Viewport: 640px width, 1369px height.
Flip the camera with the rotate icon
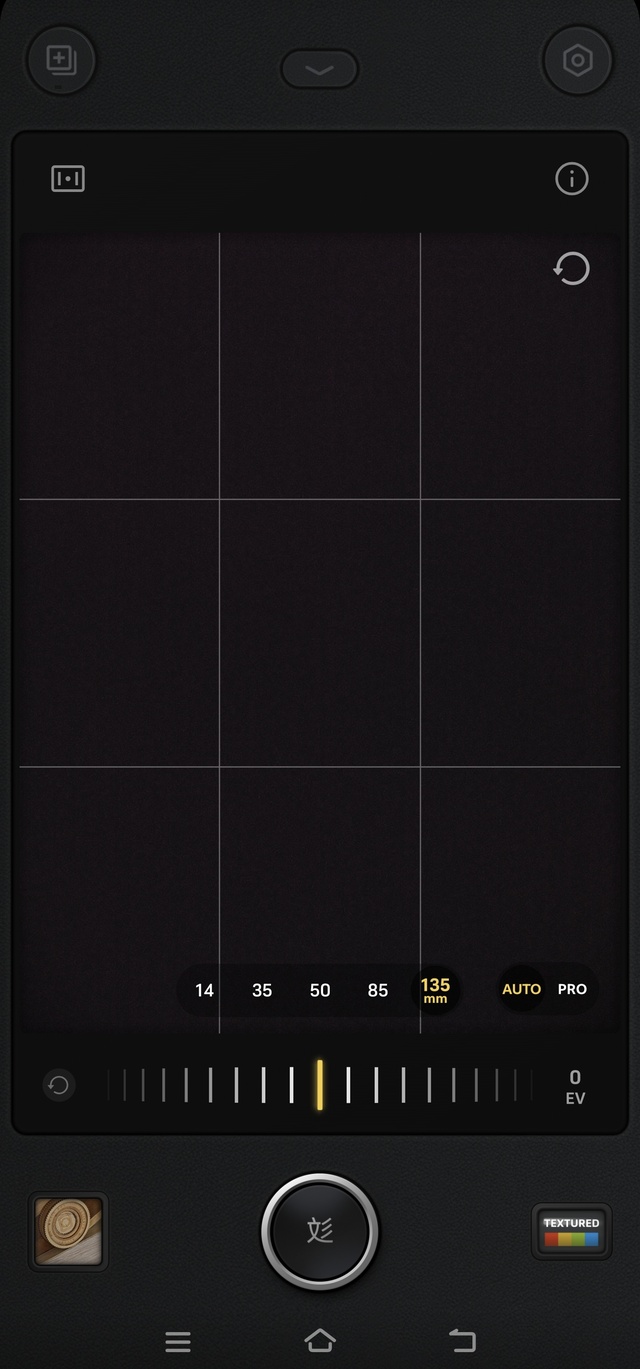(x=572, y=269)
